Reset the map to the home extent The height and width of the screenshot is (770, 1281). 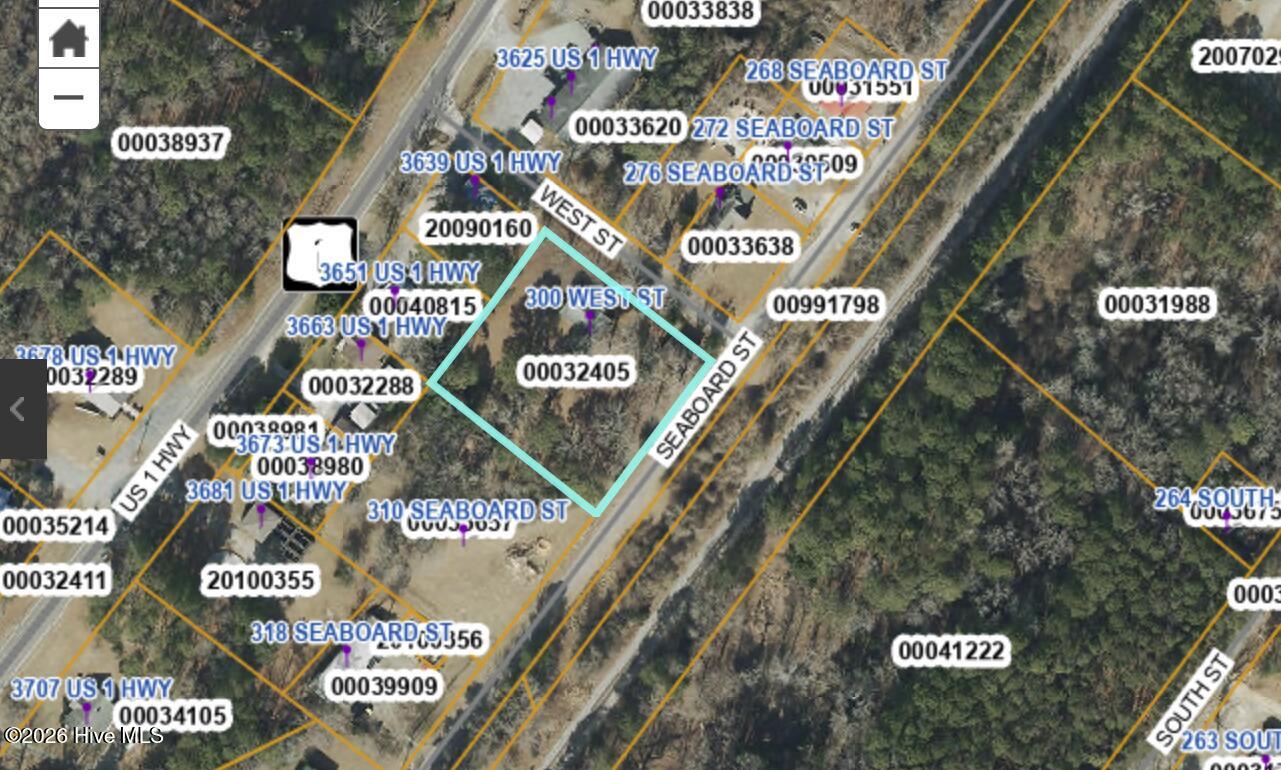68,39
